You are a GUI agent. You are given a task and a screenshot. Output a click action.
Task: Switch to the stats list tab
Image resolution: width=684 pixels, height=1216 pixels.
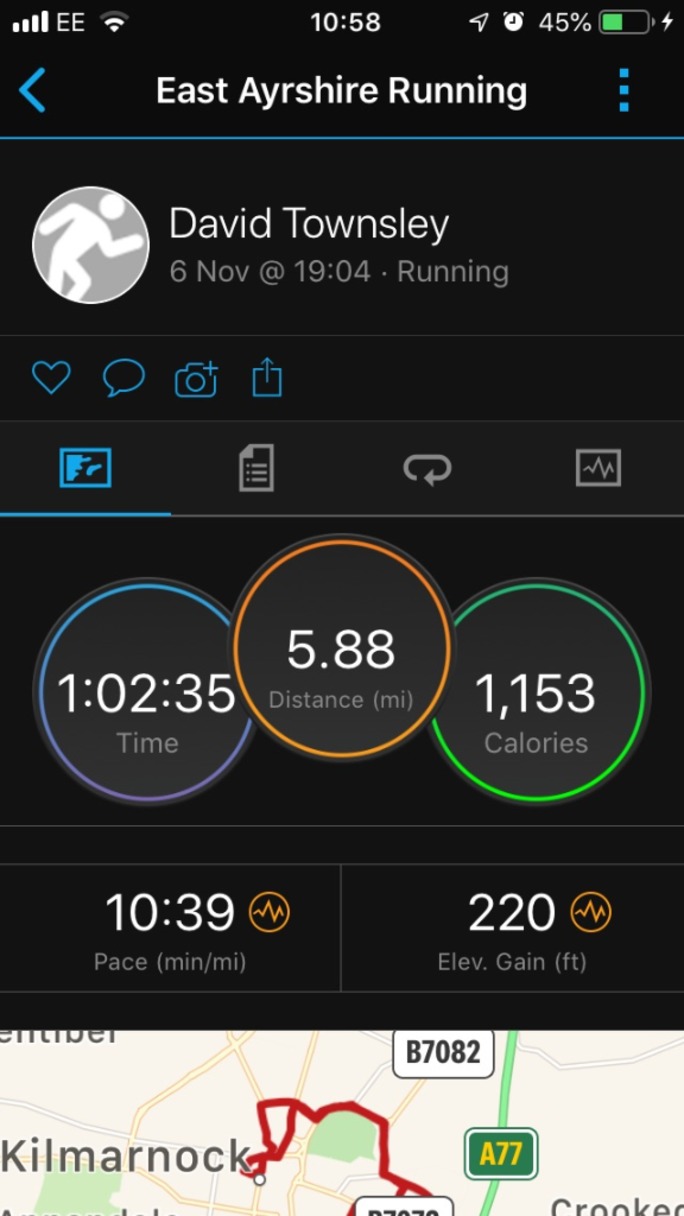point(256,468)
